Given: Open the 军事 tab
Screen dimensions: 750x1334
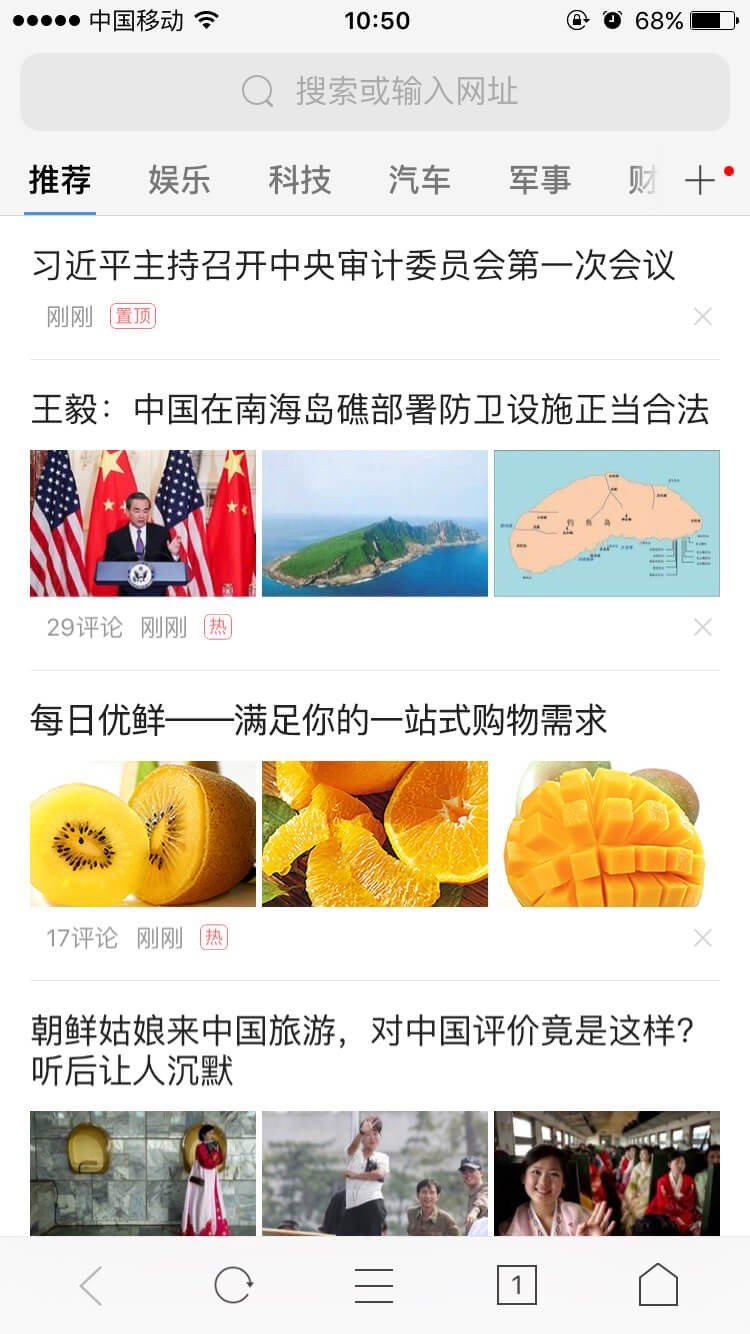Looking at the screenshot, I should pyautogui.click(x=540, y=180).
